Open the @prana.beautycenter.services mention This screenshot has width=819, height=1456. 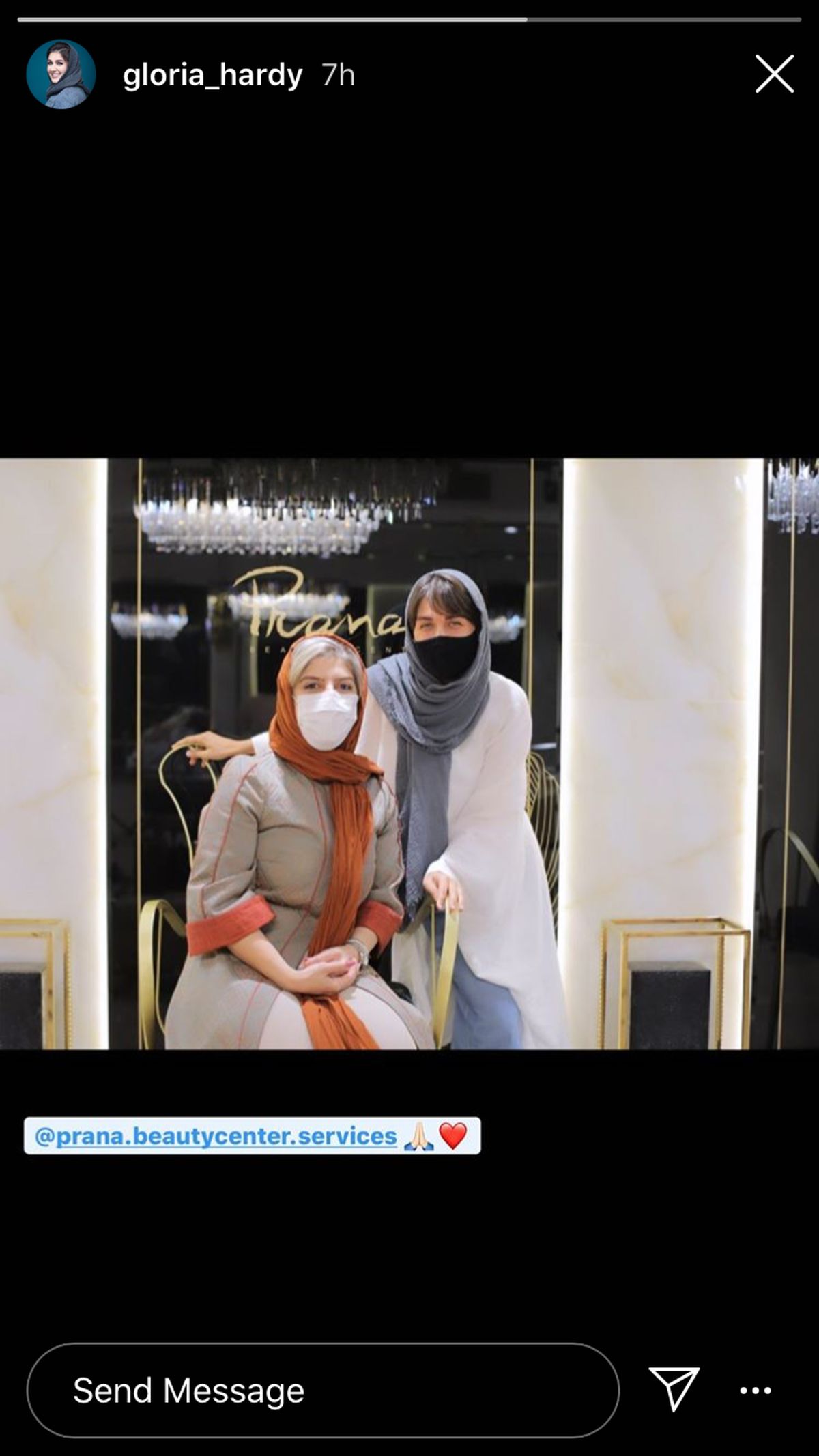216,1136
